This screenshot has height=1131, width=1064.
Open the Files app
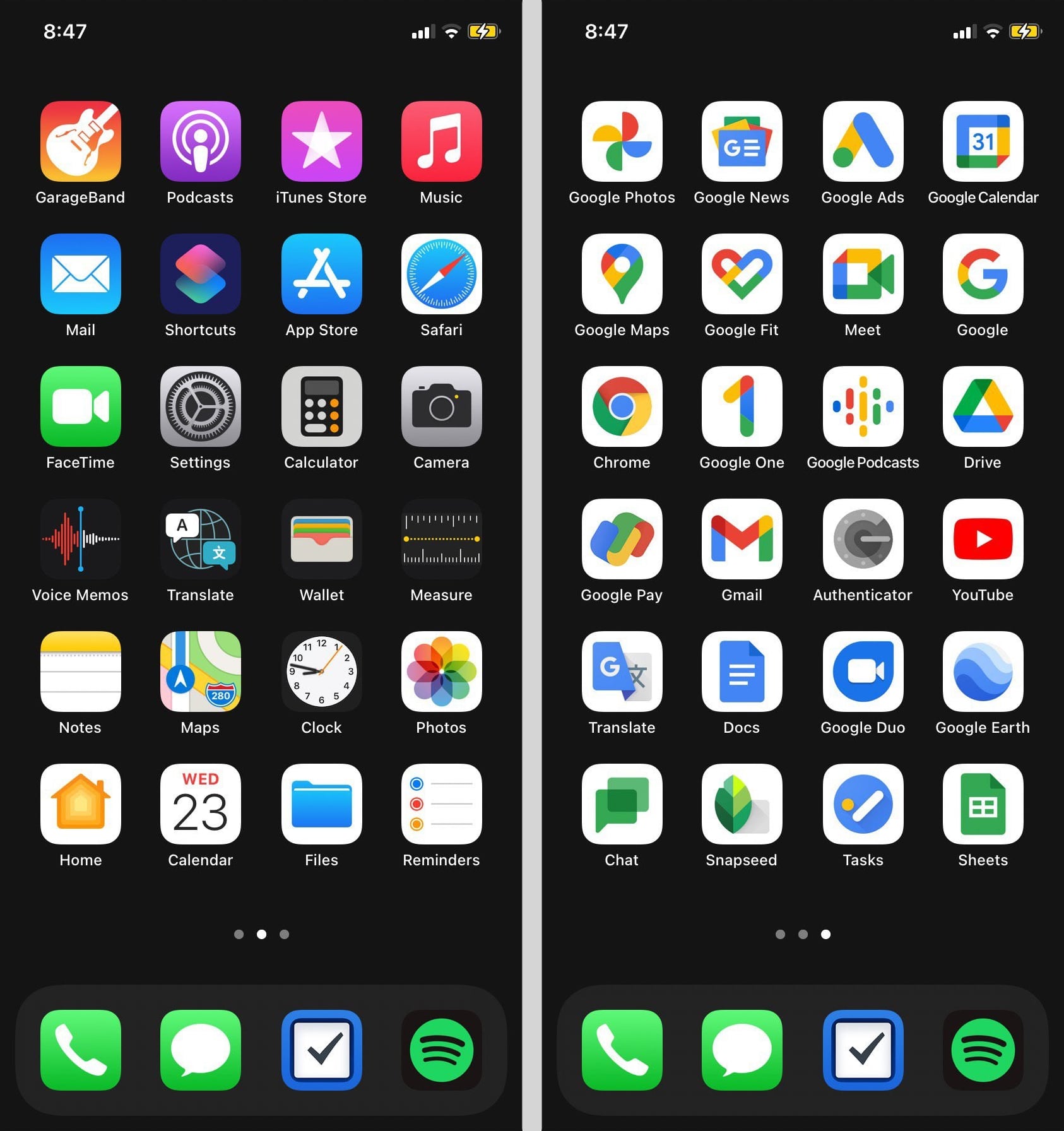coord(321,804)
